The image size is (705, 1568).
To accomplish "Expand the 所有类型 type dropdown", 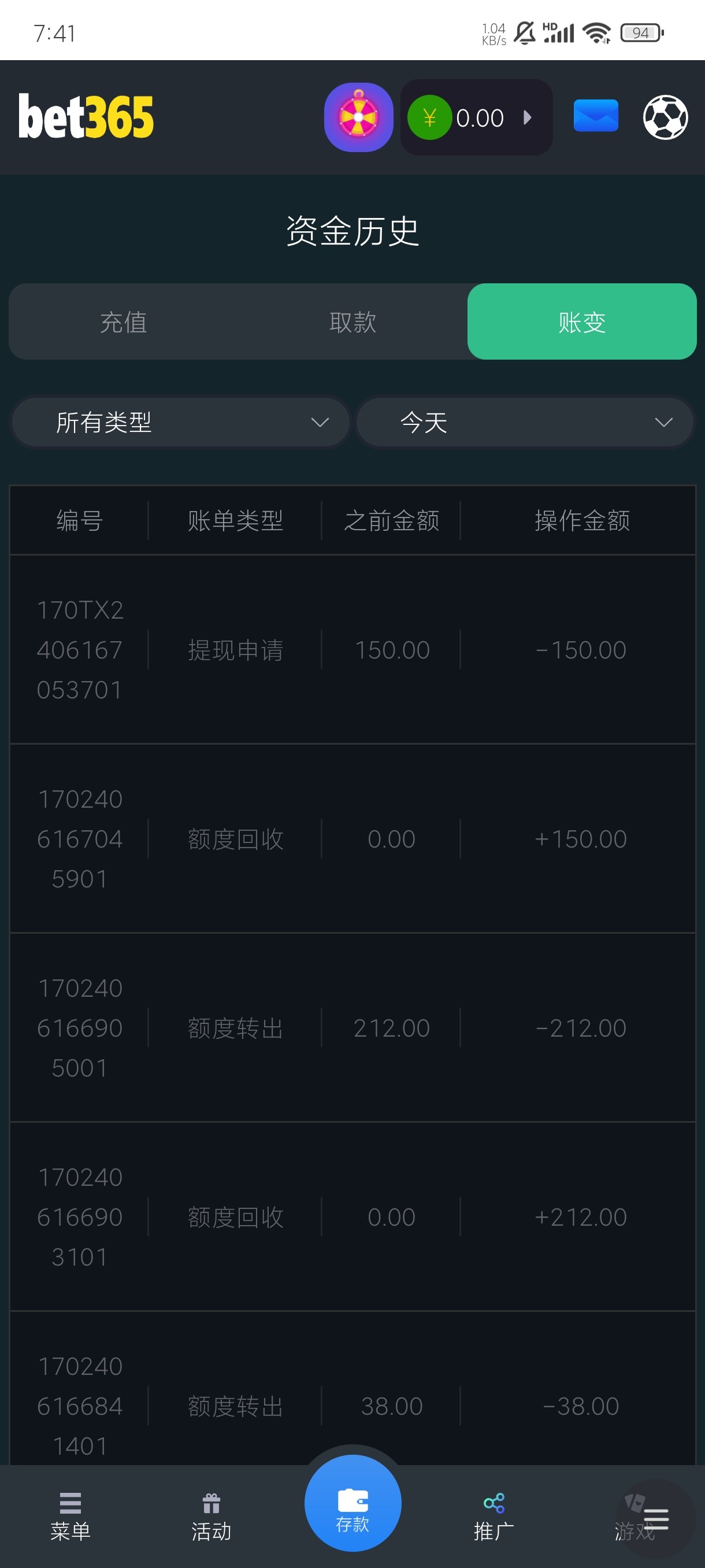I will [181, 423].
